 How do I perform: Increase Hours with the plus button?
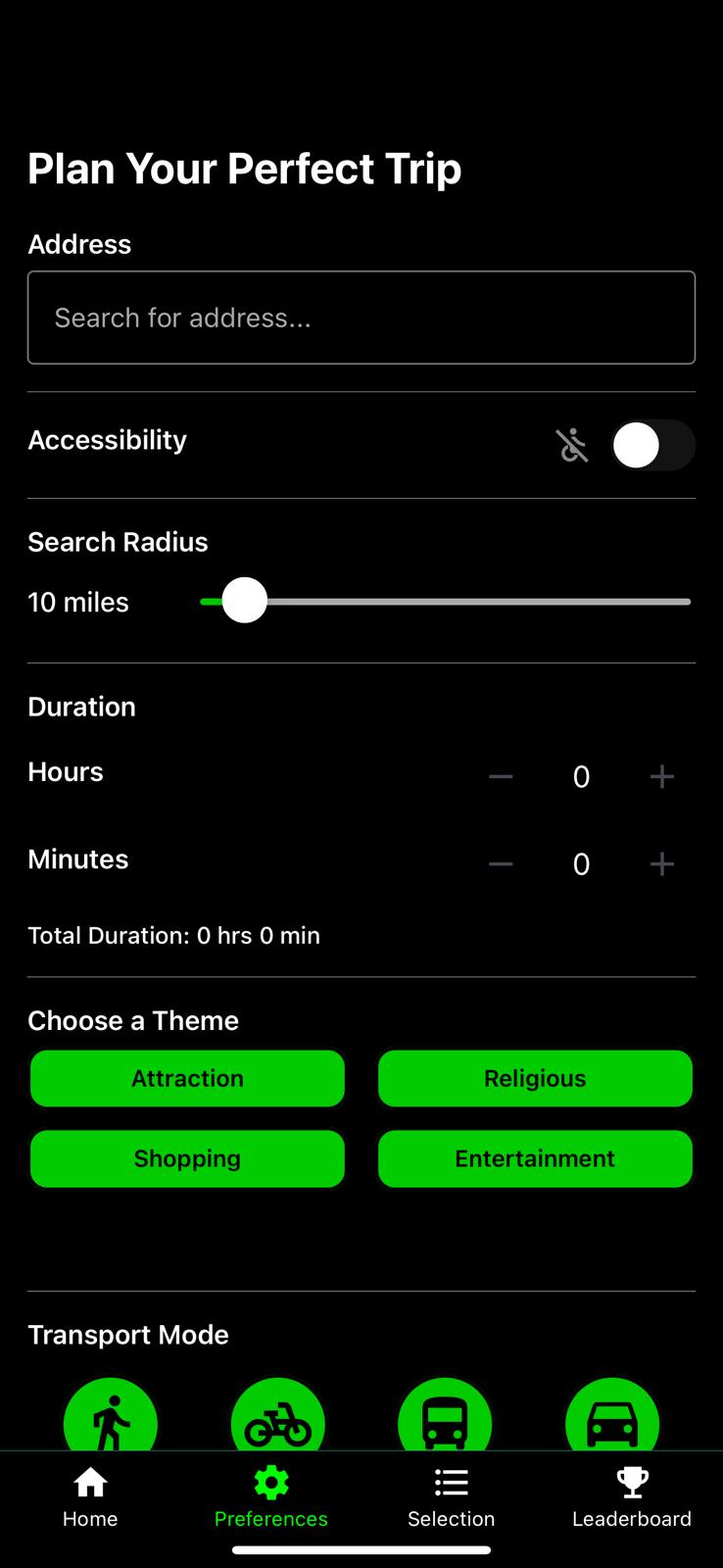click(x=662, y=777)
